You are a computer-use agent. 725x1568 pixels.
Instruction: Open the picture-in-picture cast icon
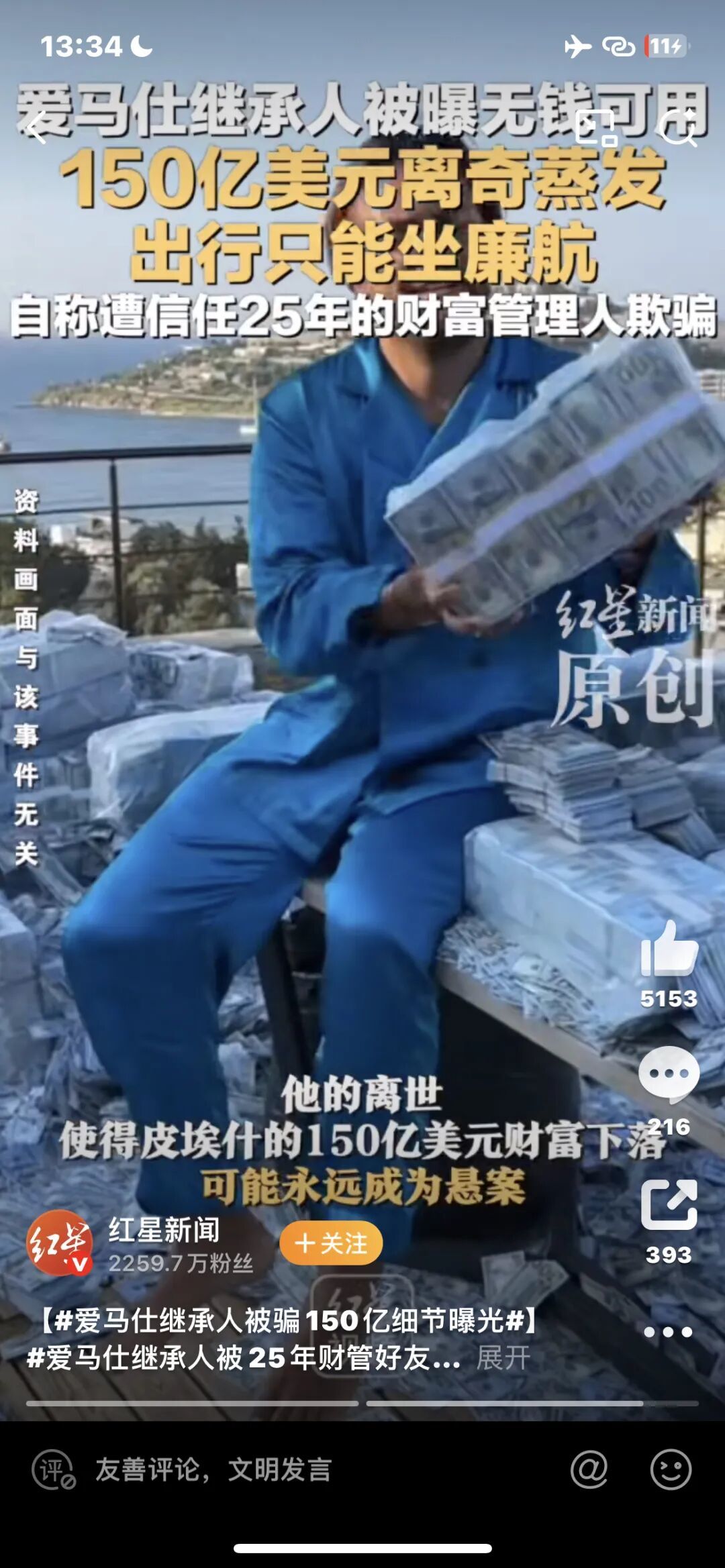pos(596,127)
